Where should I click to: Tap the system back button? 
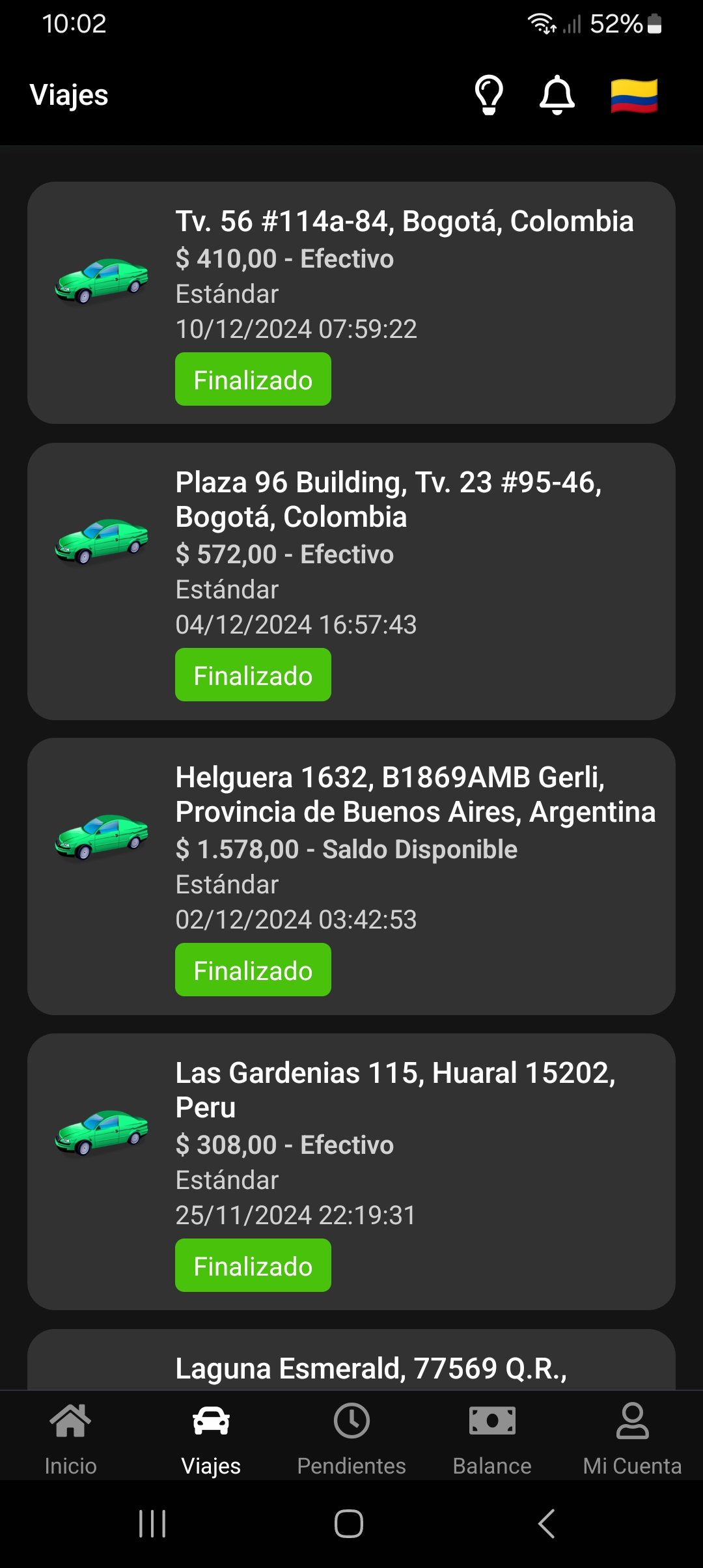click(x=547, y=1524)
